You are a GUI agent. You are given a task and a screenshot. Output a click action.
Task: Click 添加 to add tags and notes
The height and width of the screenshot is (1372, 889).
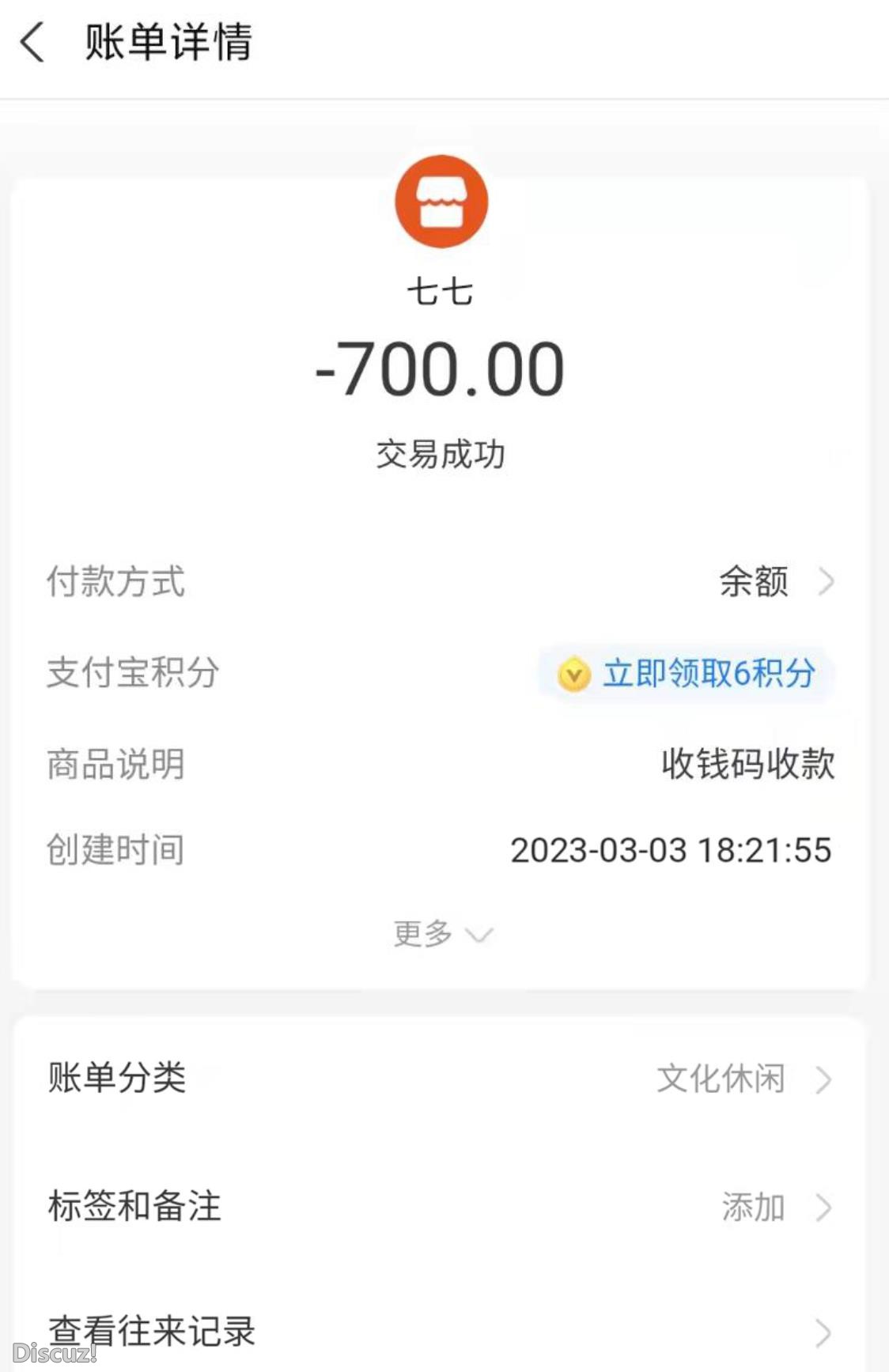(x=753, y=1208)
